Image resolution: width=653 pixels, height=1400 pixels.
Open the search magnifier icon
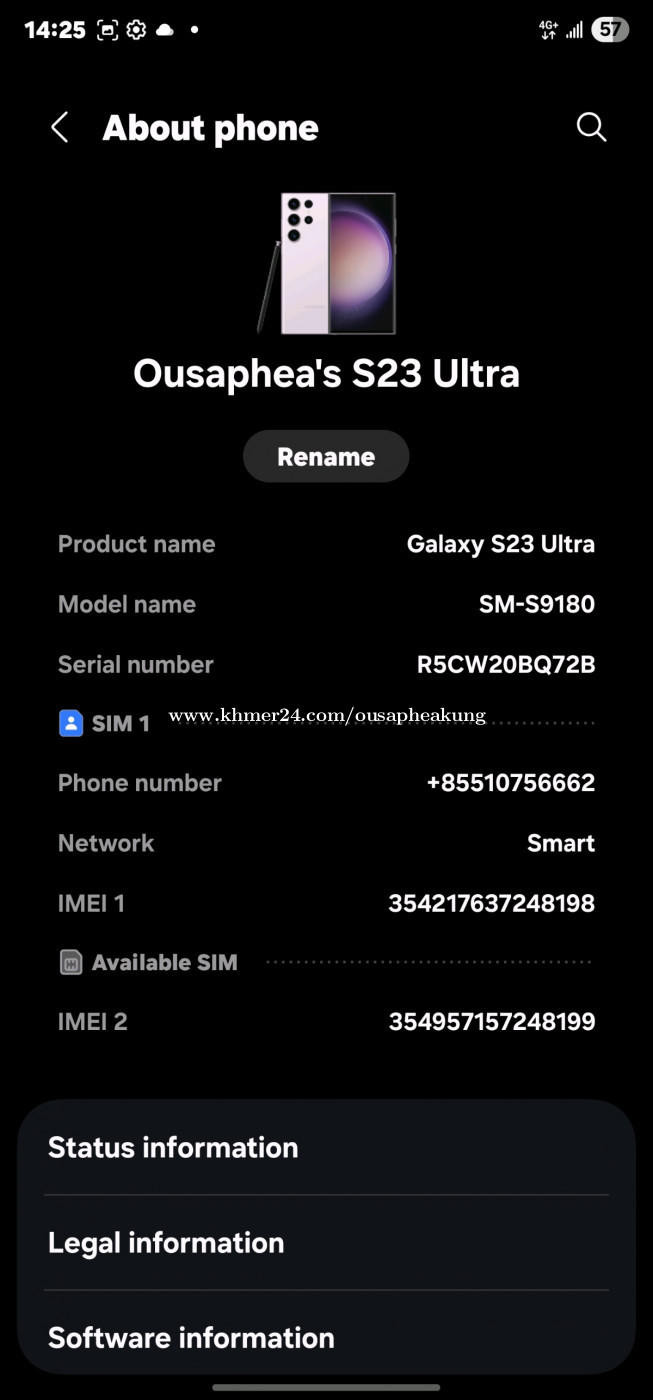[x=591, y=128]
